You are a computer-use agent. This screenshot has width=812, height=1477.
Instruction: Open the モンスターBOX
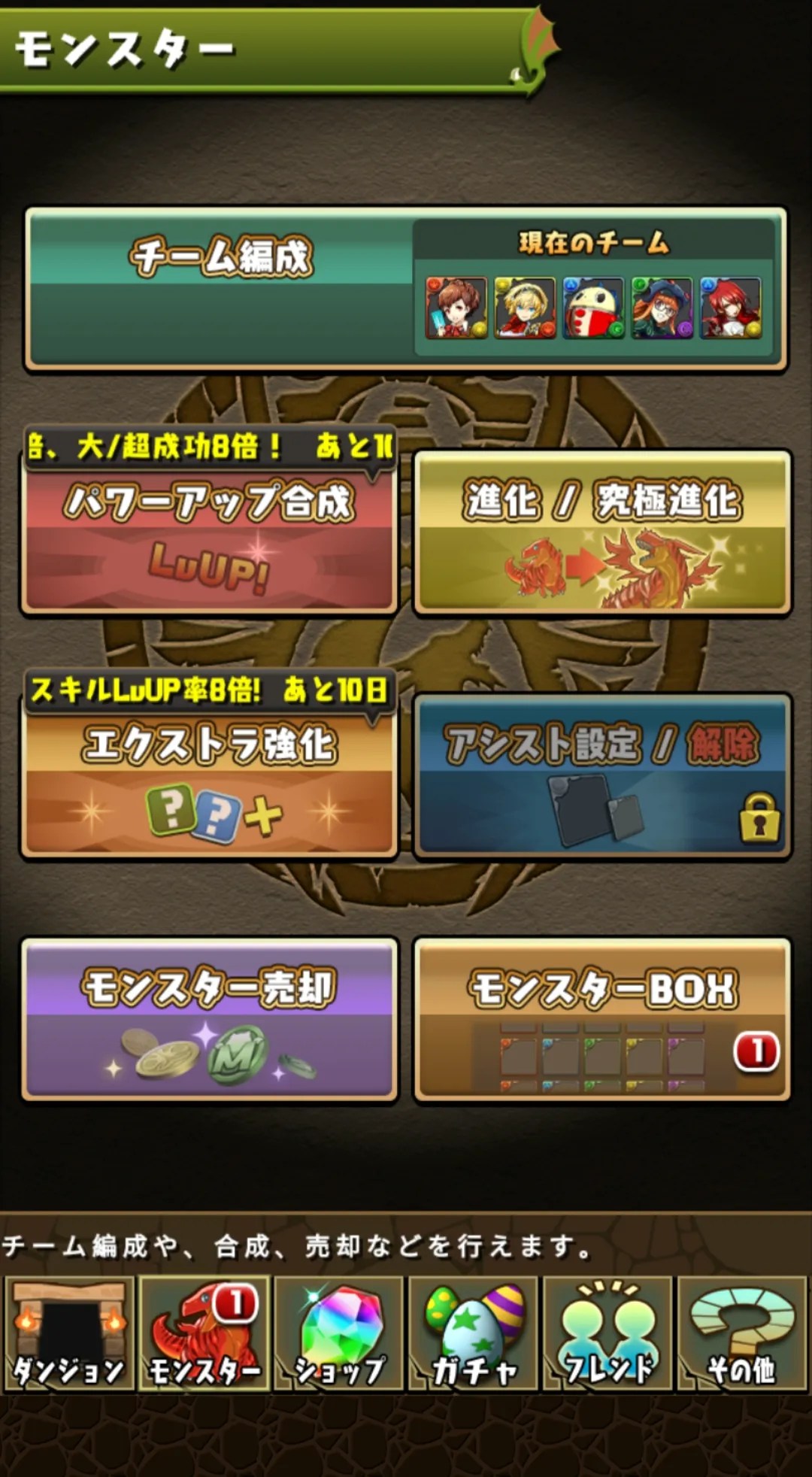[602, 1019]
